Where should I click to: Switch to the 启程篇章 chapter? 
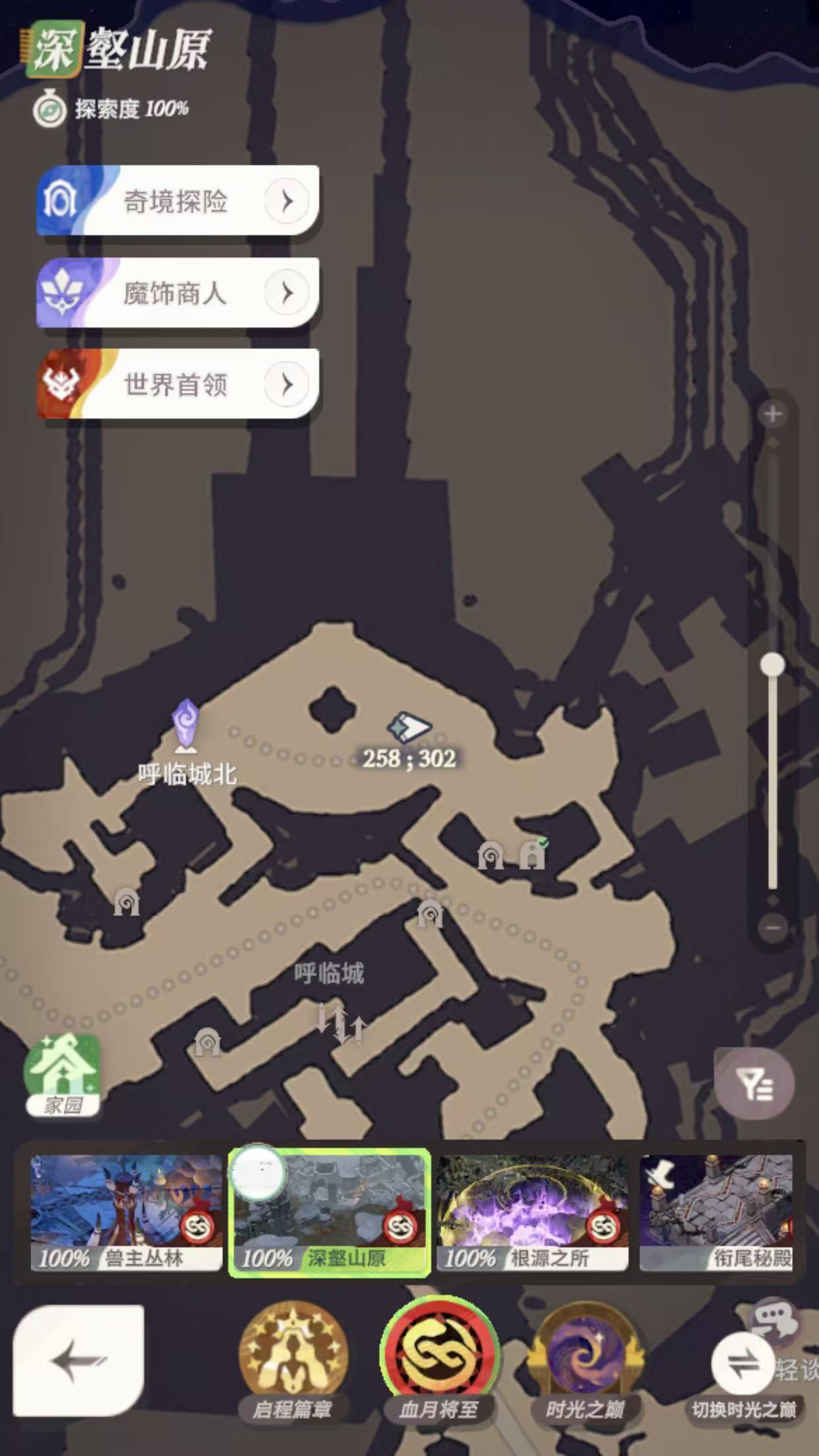(x=293, y=1353)
